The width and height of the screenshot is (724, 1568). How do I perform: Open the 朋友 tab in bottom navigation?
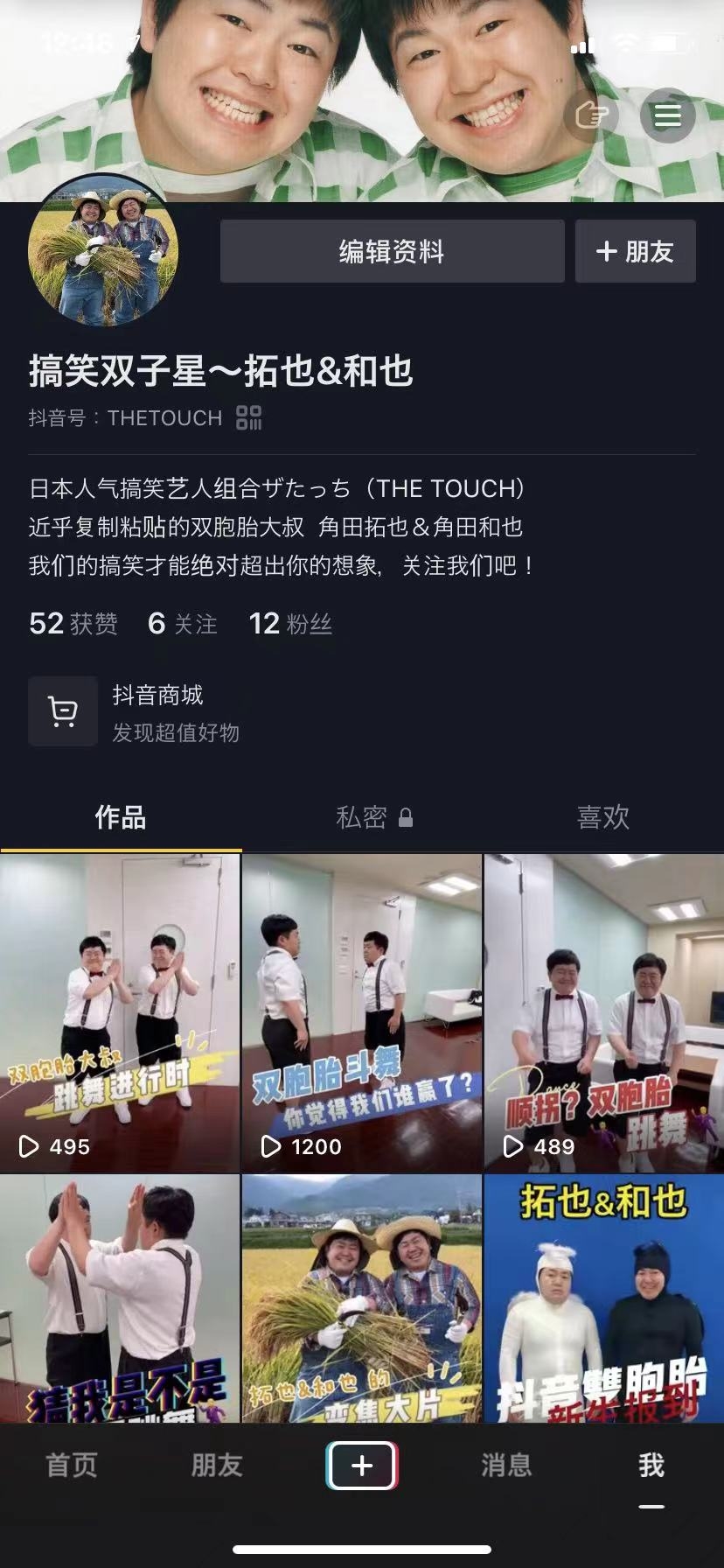point(217,1465)
